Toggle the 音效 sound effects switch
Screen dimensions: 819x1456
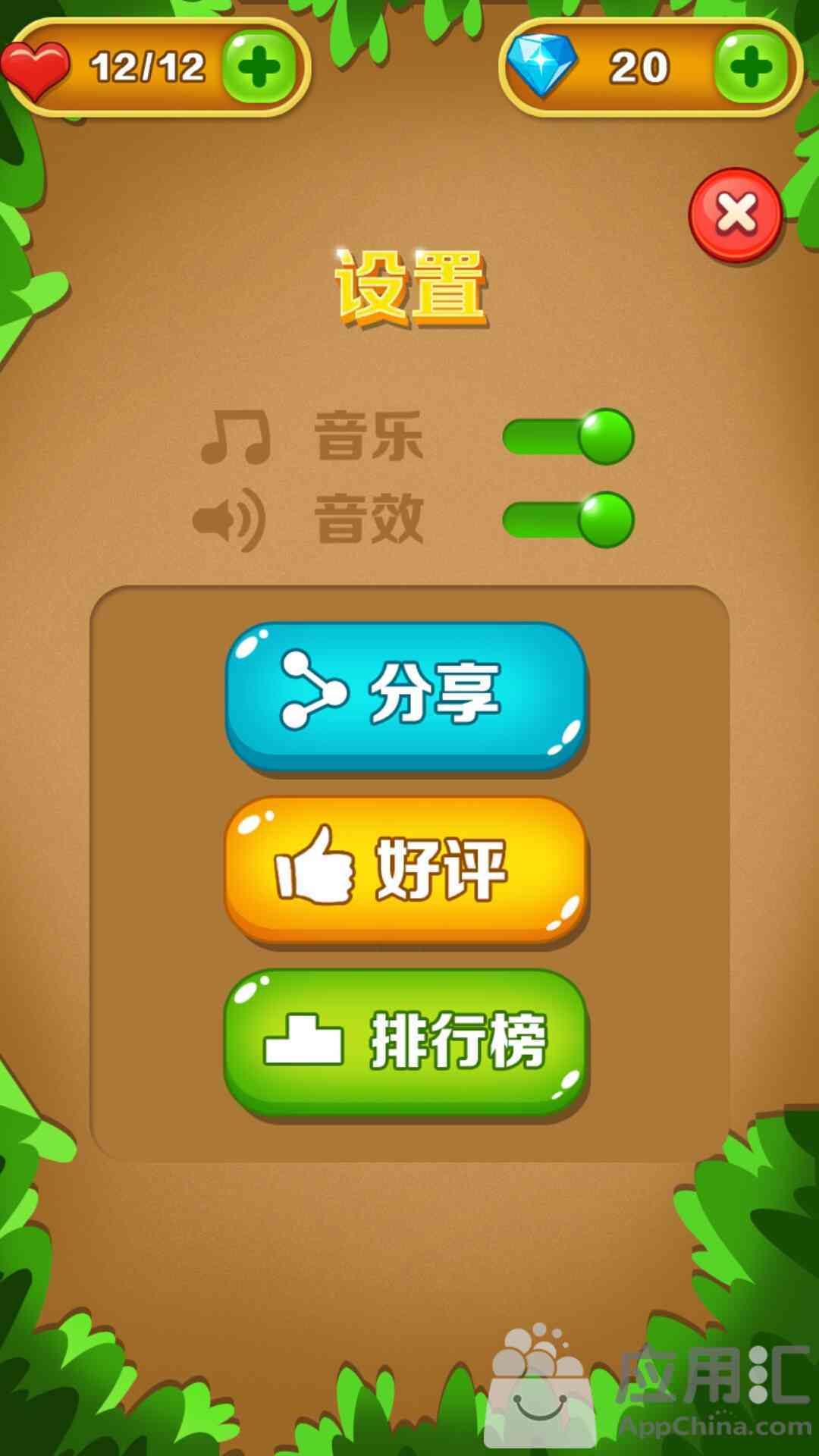pyautogui.click(x=568, y=520)
